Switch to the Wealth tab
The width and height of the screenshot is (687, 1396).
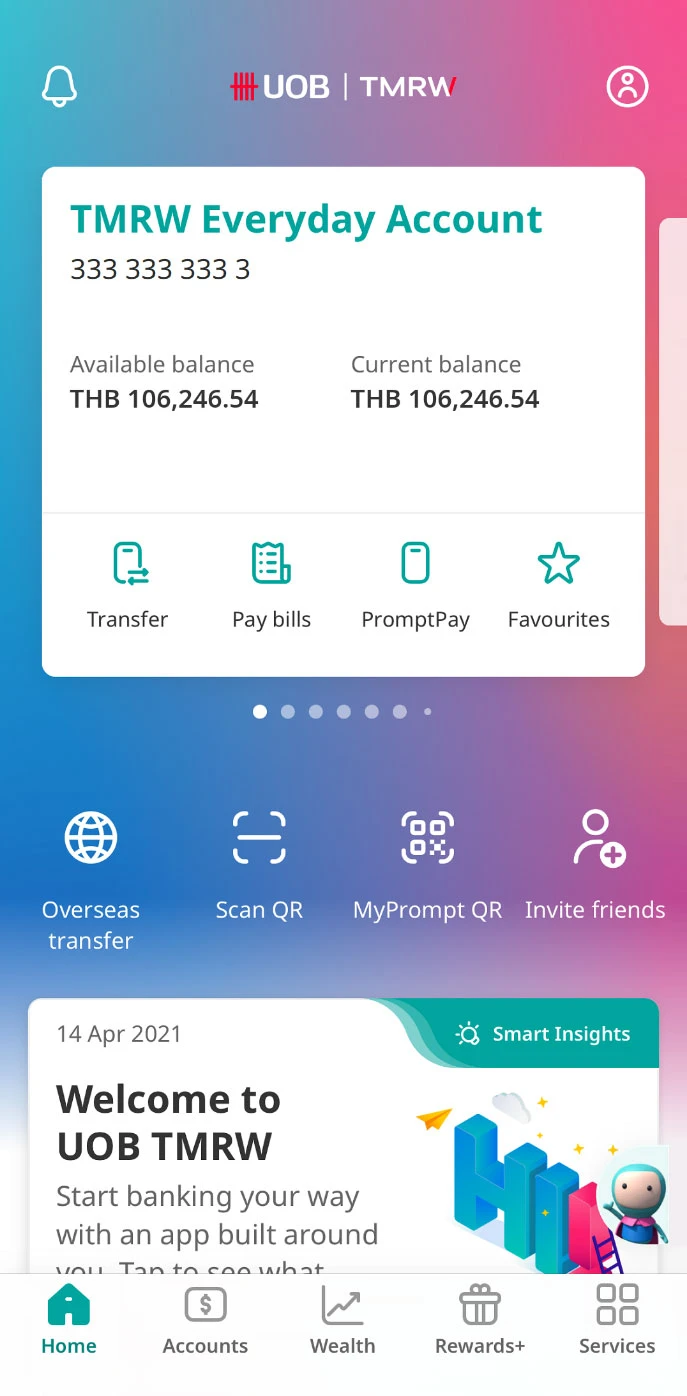point(342,1320)
